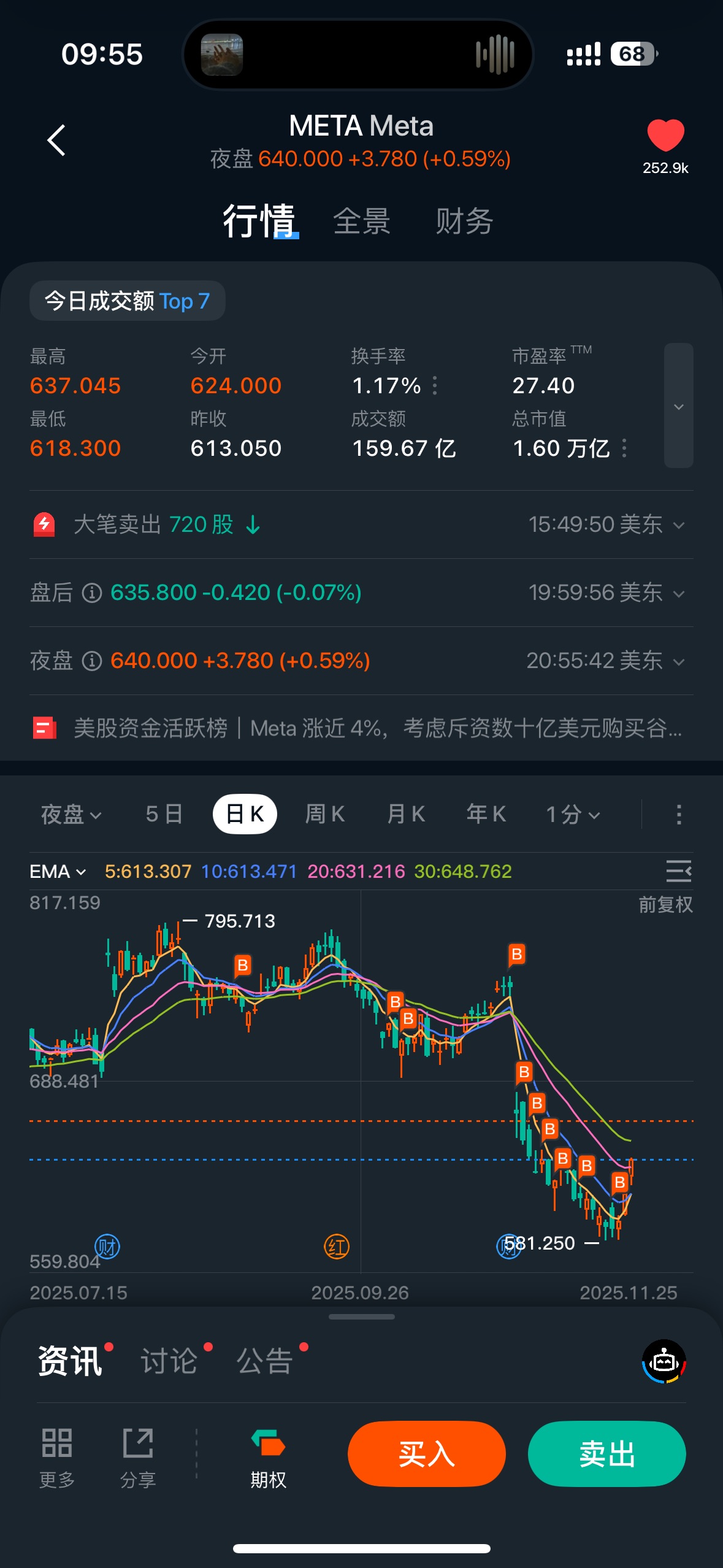Open the 今日成交额 Top 7 chip
This screenshot has width=723, height=1568.
click(x=128, y=301)
